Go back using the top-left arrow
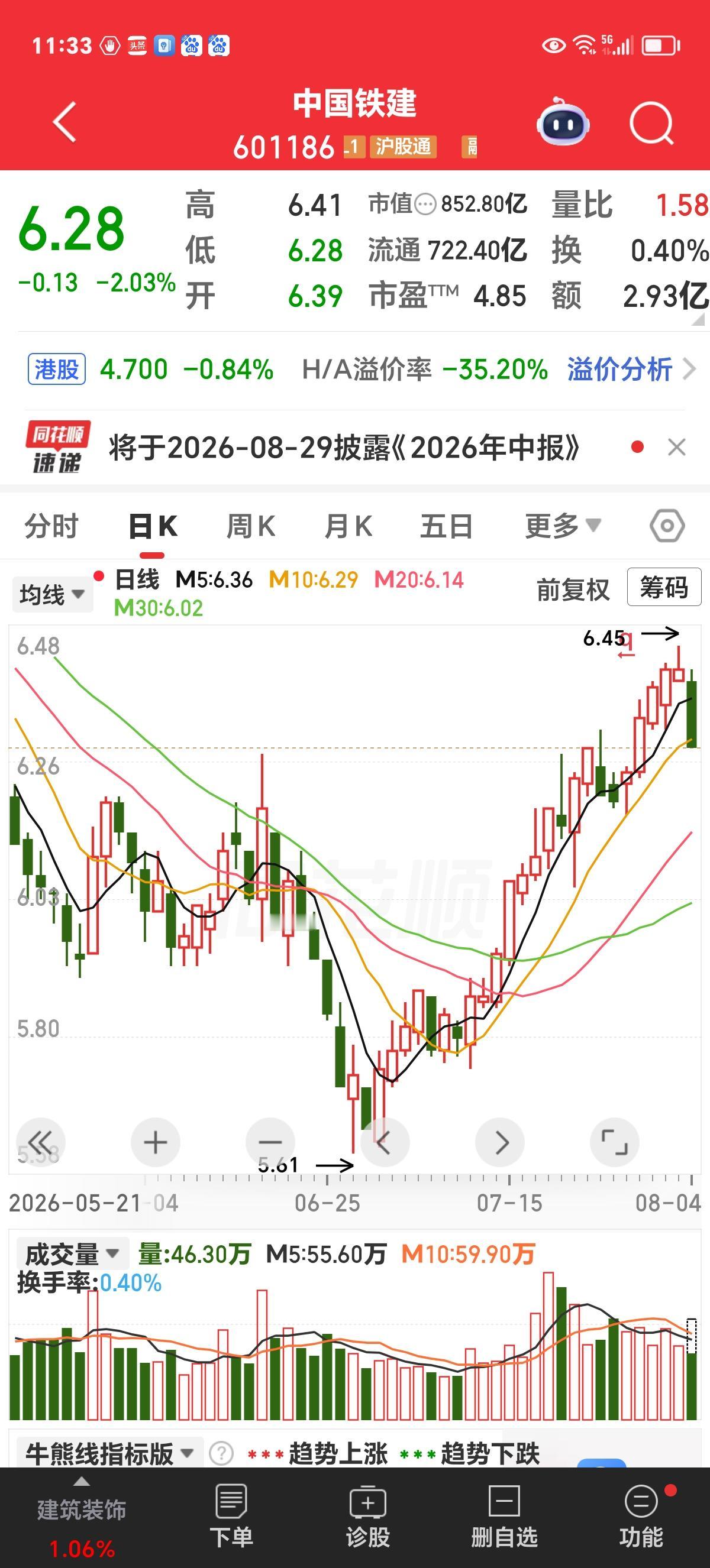Viewport: 710px width, 1568px height. (x=64, y=122)
